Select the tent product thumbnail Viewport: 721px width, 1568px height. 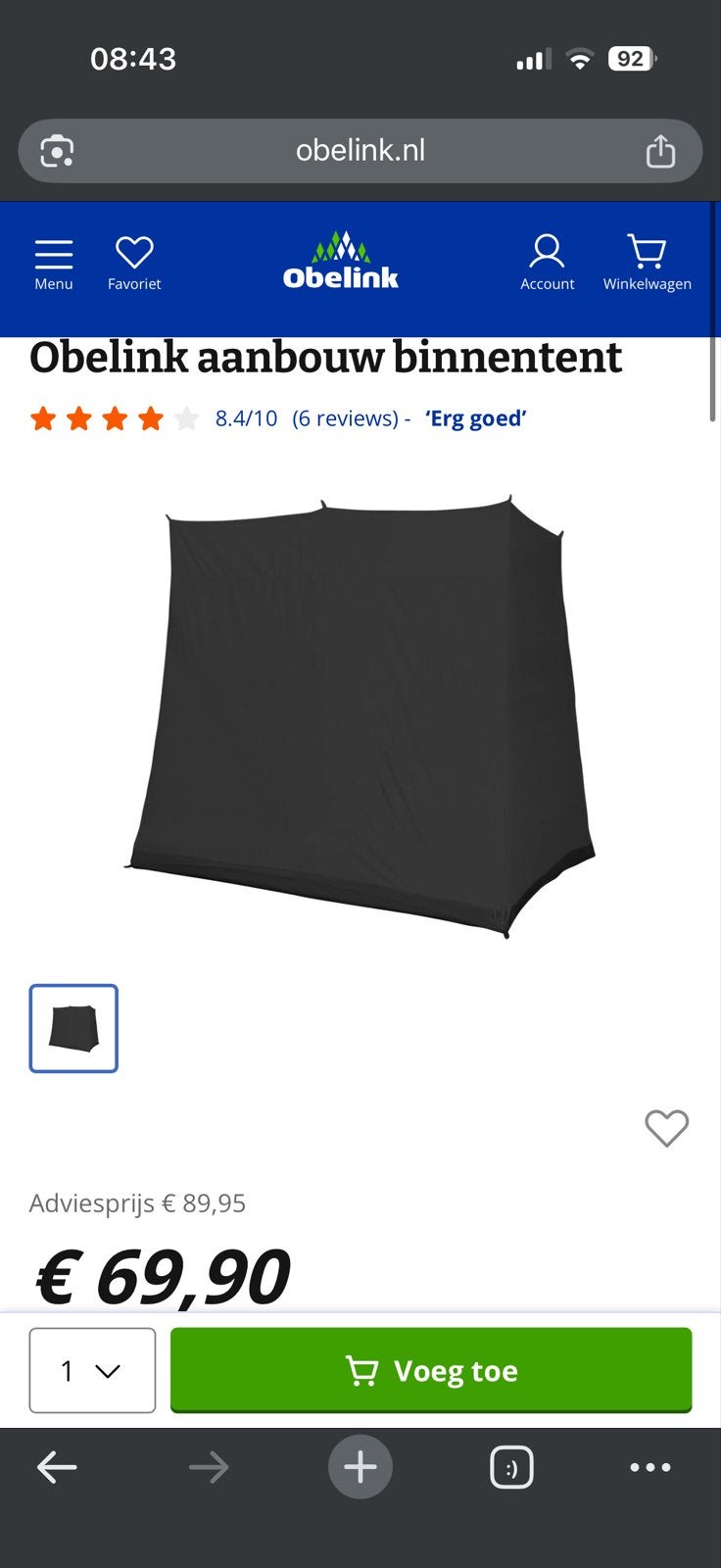click(x=73, y=1028)
